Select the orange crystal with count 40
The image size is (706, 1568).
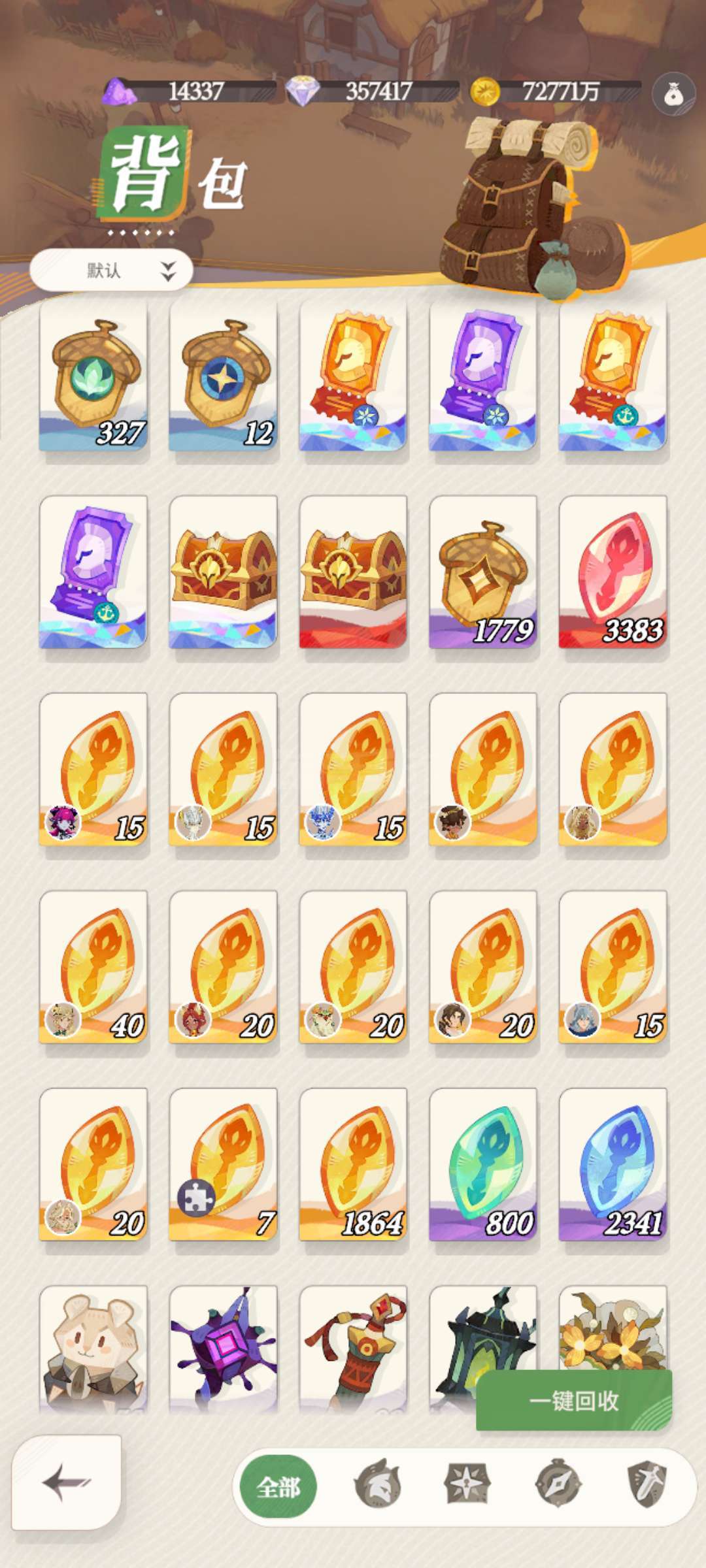point(93,967)
